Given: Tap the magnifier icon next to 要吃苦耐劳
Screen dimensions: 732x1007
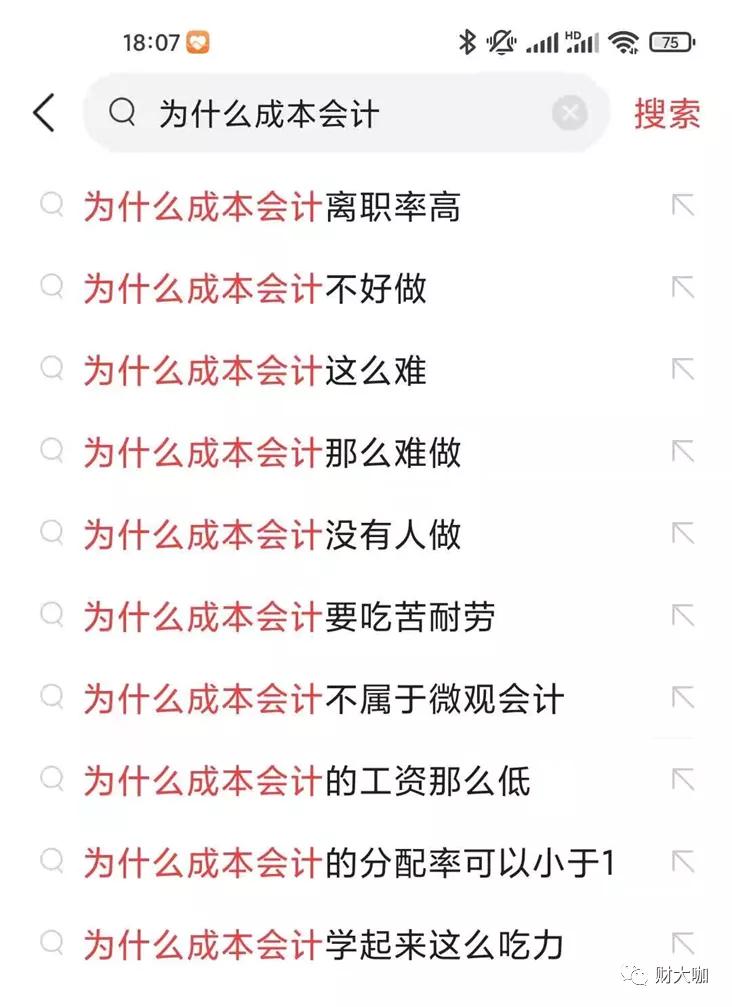Looking at the screenshot, I should tap(50, 616).
